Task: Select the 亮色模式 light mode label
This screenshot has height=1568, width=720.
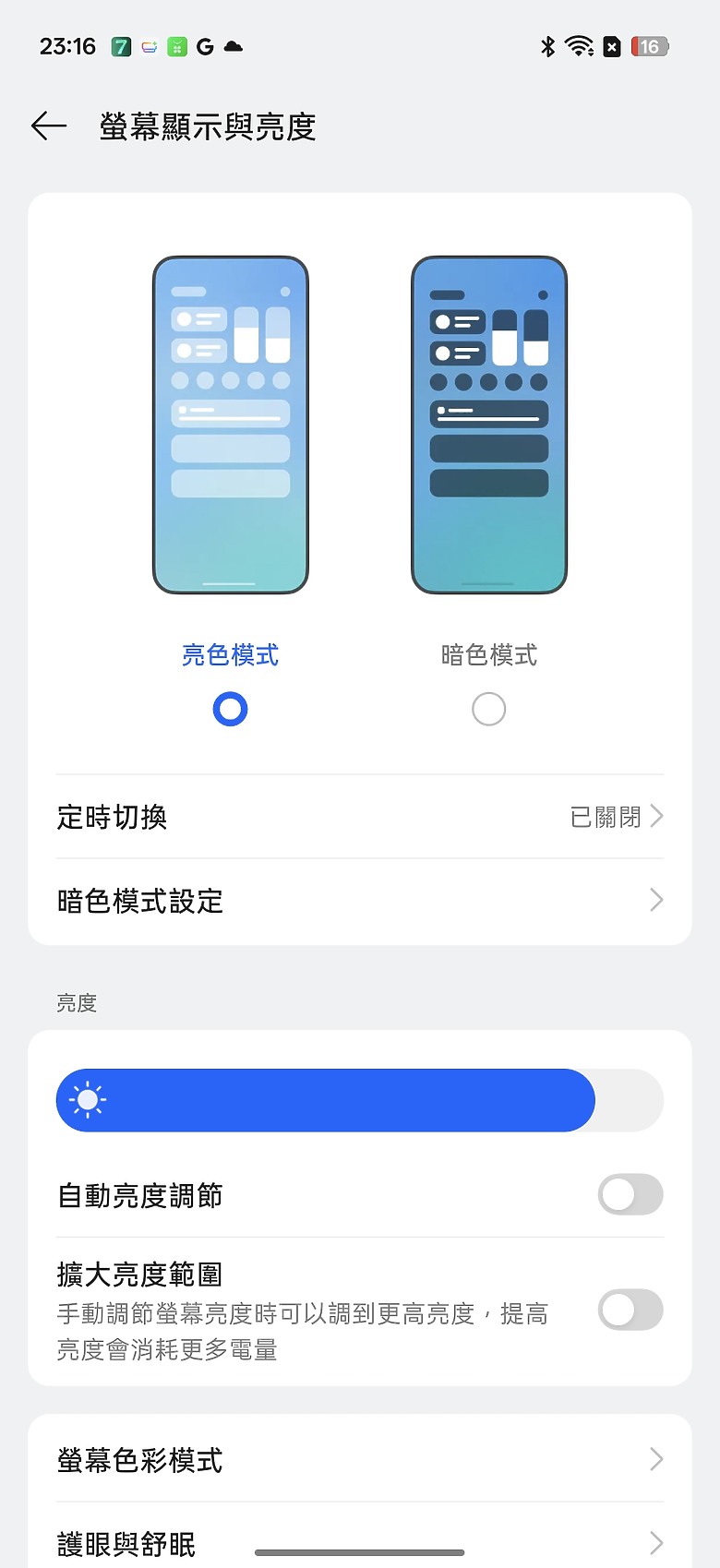Action: click(230, 654)
